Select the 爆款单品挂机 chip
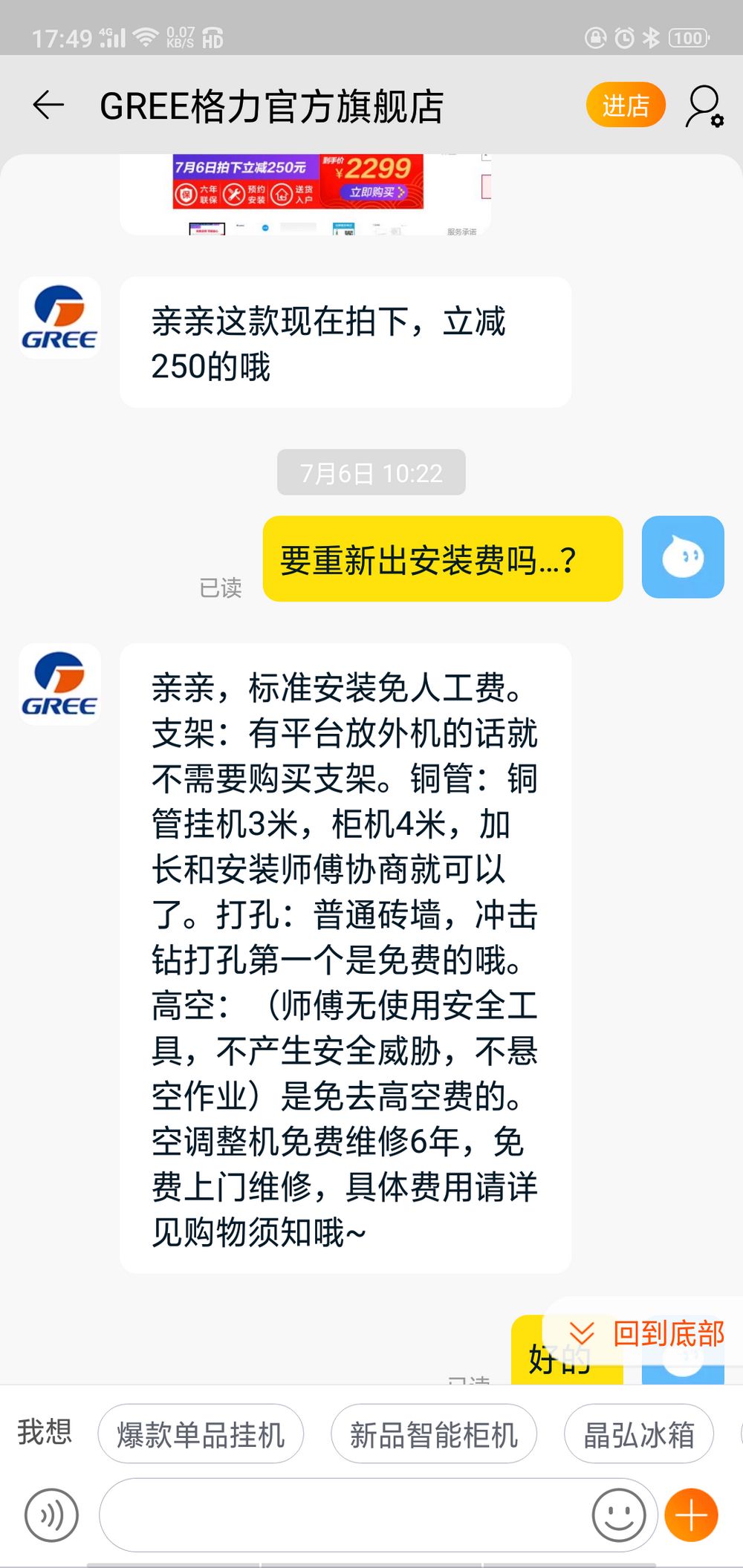 point(201,1434)
